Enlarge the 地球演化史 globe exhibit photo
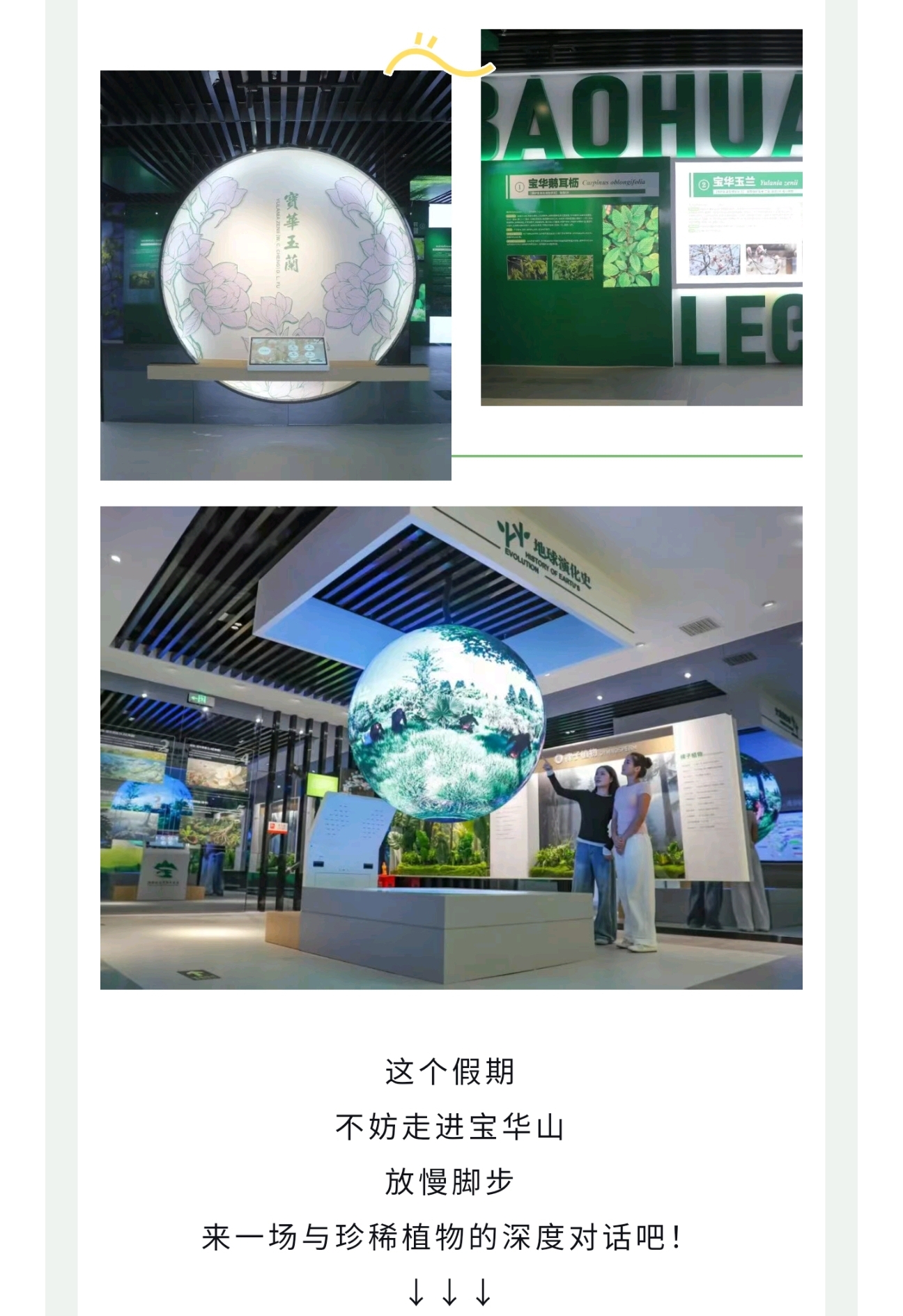Viewport: 903px width, 1316px height. point(451,747)
